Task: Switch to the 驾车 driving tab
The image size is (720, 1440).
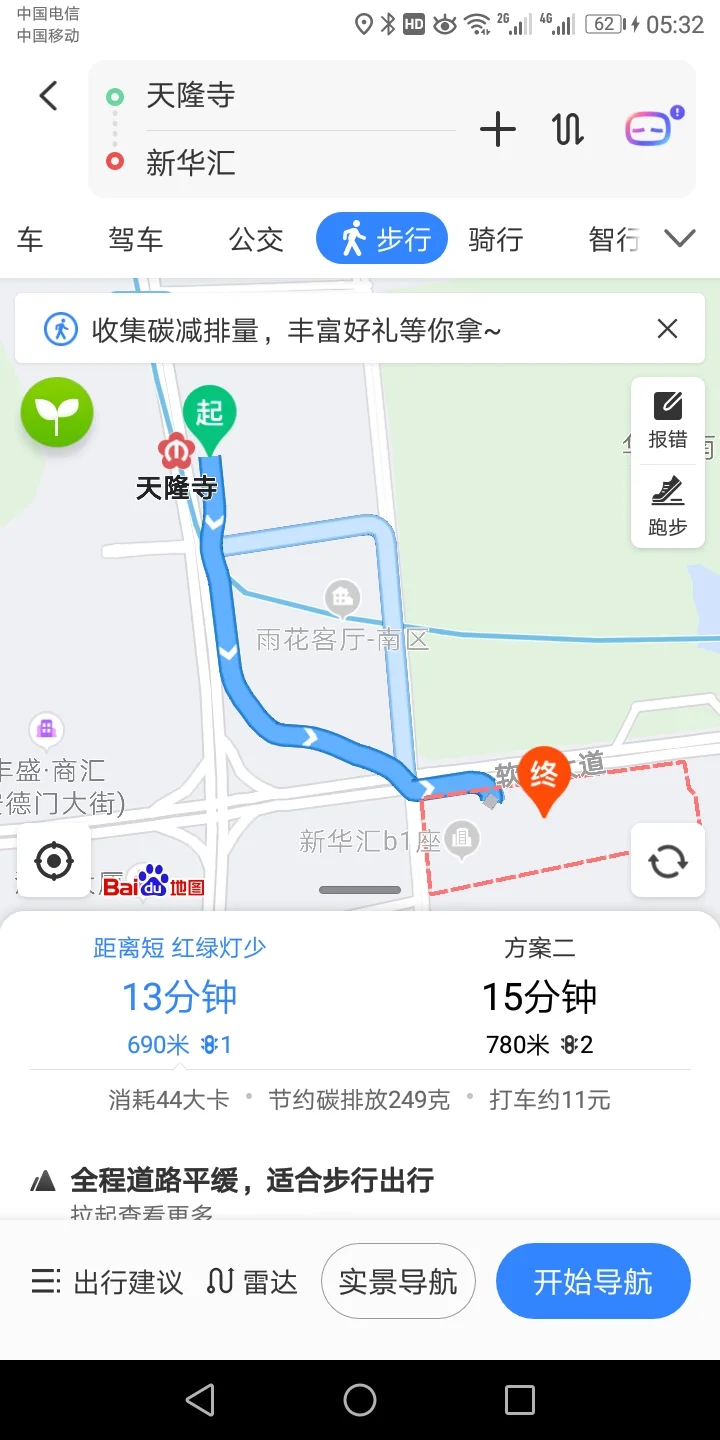Action: pos(135,239)
